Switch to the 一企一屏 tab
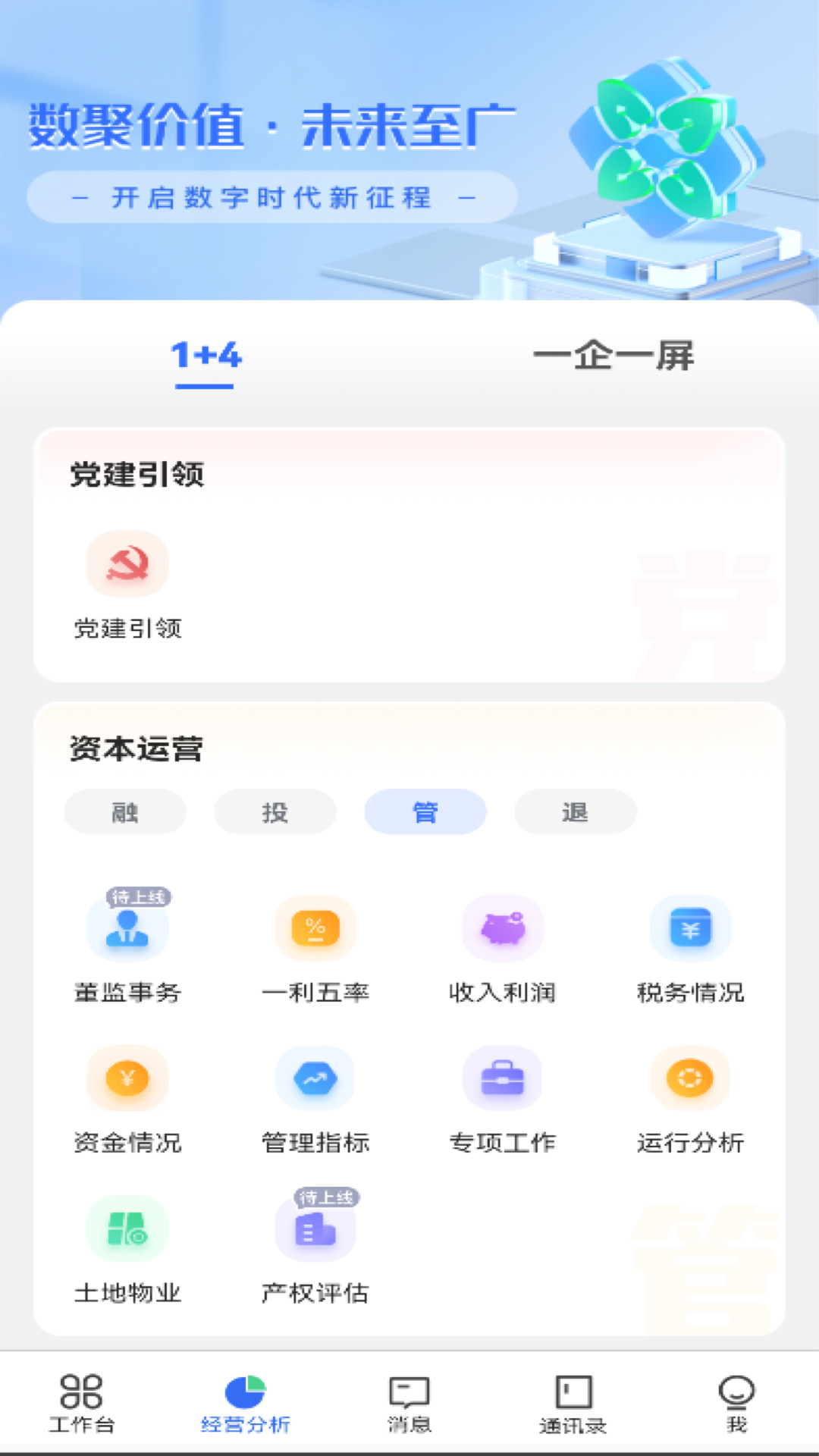This screenshot has width=819, height=1456. 613,356
